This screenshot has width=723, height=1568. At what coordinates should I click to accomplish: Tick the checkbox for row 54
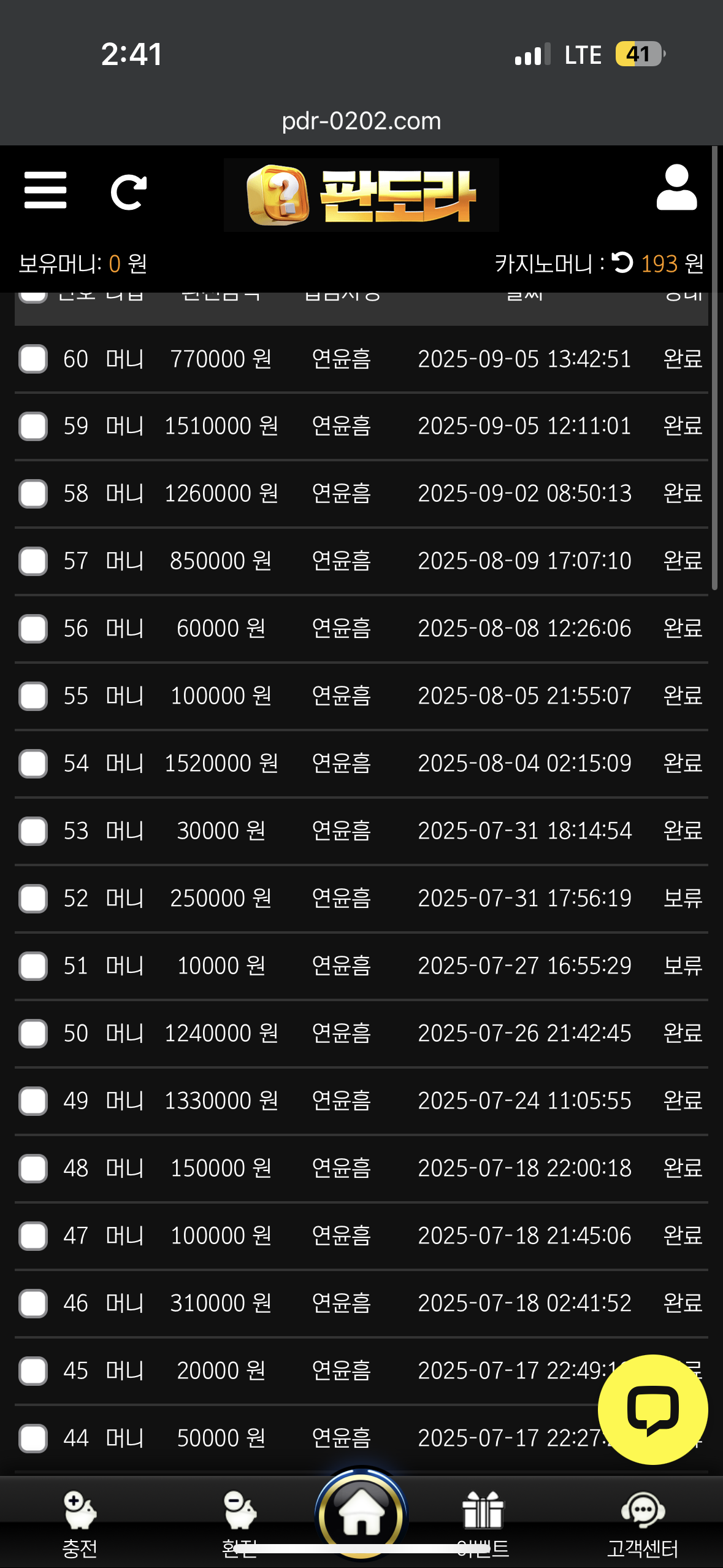[33, 764]
